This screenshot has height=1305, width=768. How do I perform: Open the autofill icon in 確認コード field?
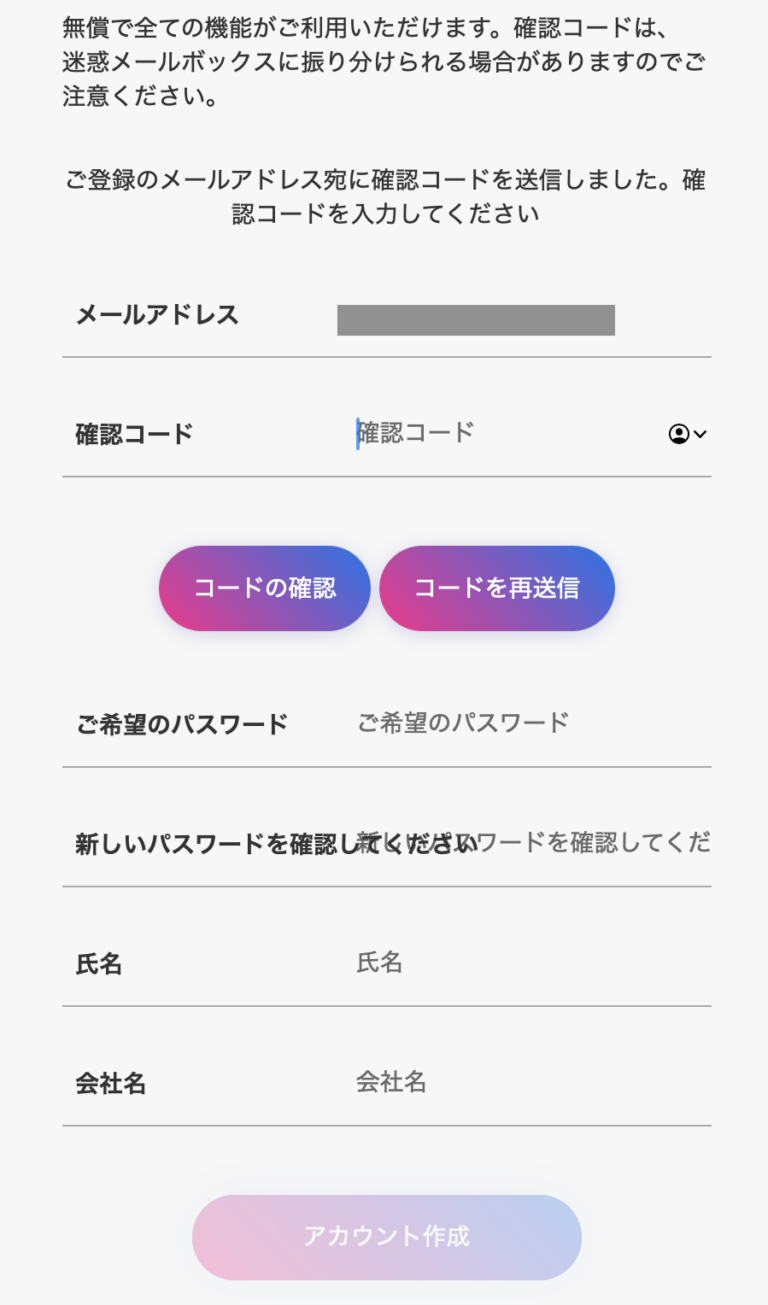686,434
